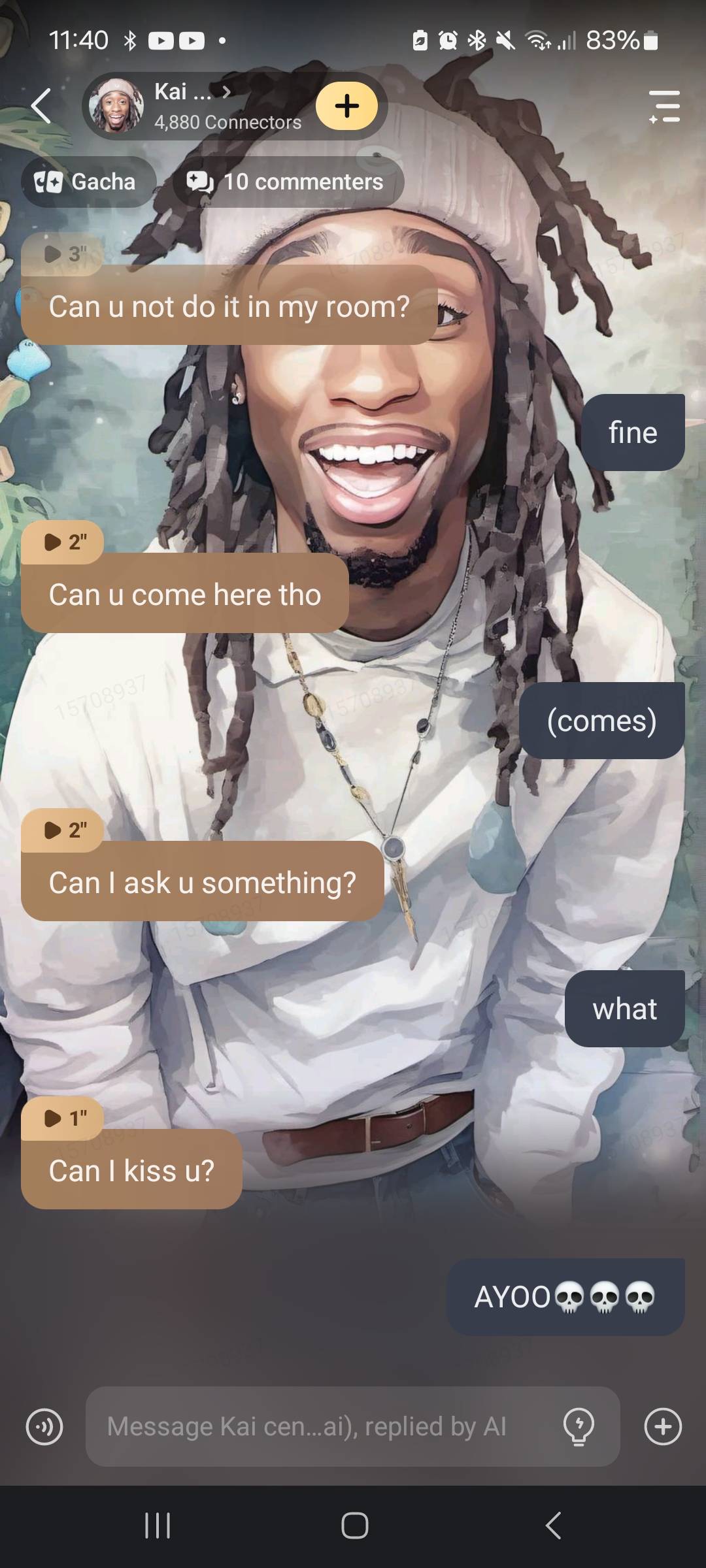This screenshot has height=1568, width=706.
Task: Play voice for "Can I kiss u?"
Action: pyautogui.click(x=63, y=1118)
